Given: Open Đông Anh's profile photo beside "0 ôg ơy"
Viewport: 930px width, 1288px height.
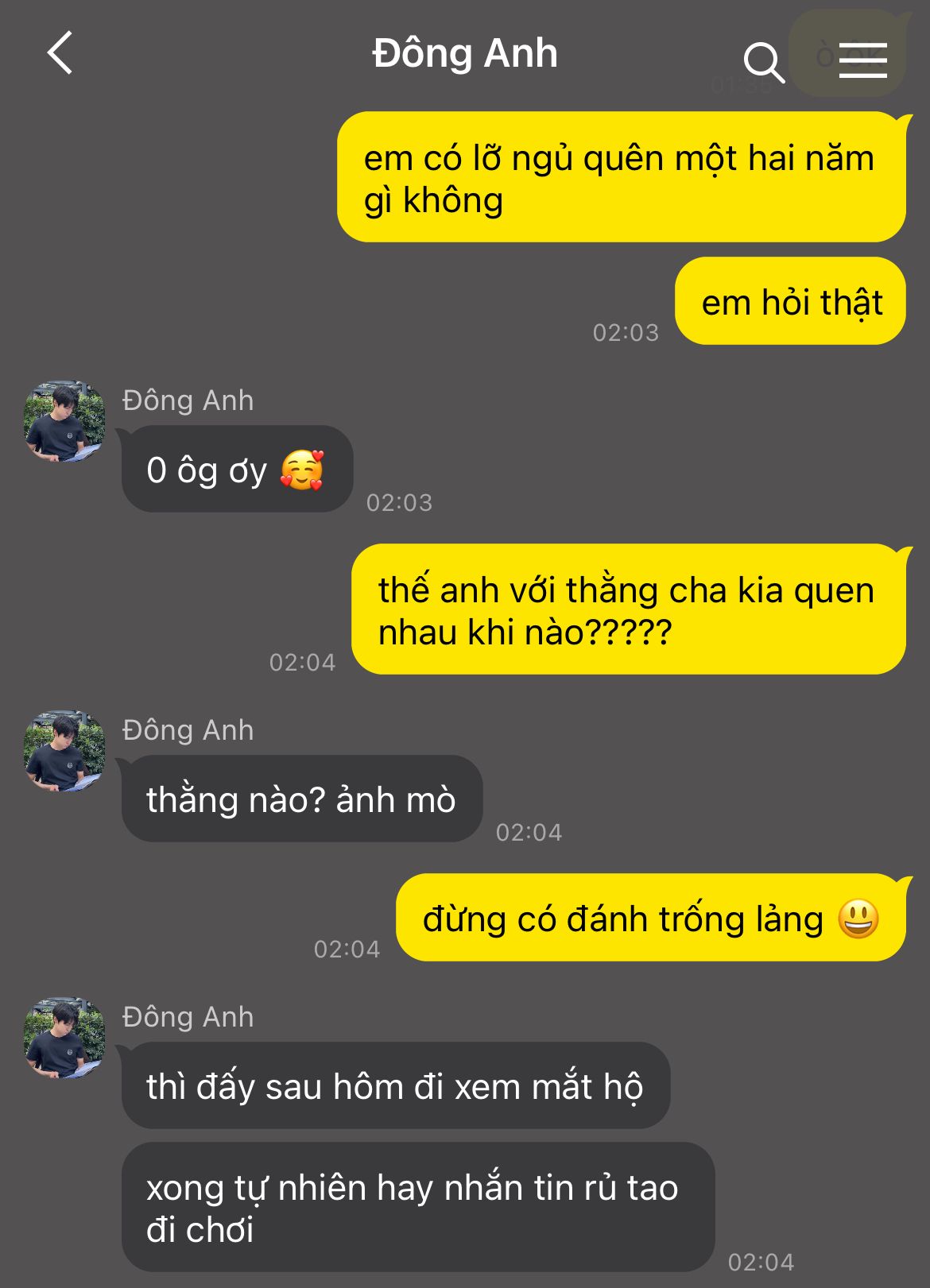Looking at the screenshot, I should 64,420.
